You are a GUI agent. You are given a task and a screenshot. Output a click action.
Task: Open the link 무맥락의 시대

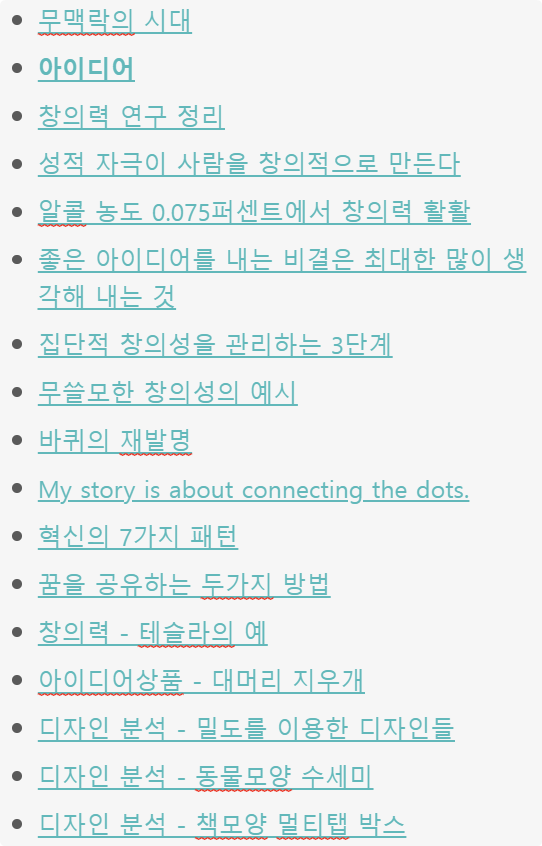pyautogui.click(x=115, y=21)
